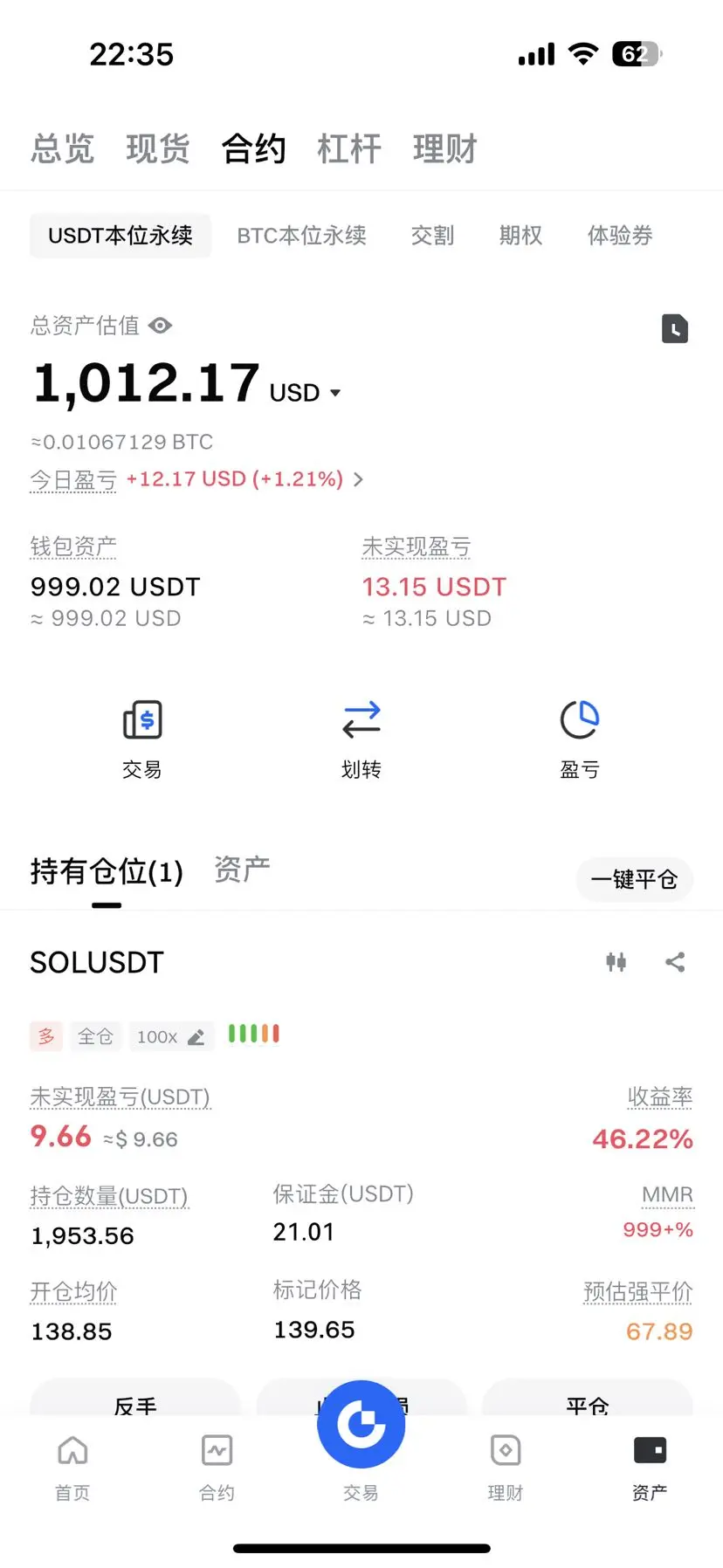Viewport: 723px width, 1568px height.
Task: Select the BTC本位永续 sub-tab
Action: (x=301, y=236)
